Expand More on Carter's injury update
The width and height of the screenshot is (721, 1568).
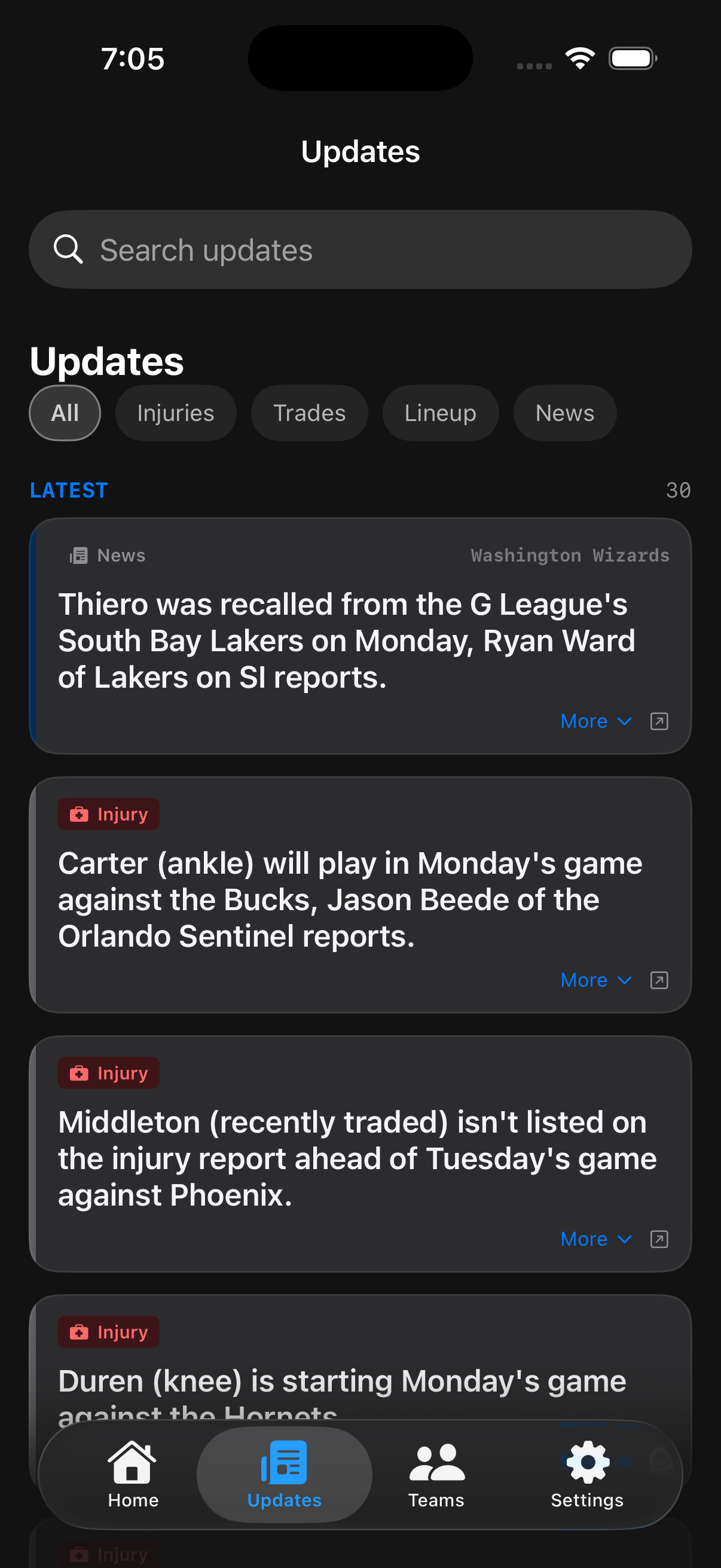pyautogui.click(x=595, y=980)
